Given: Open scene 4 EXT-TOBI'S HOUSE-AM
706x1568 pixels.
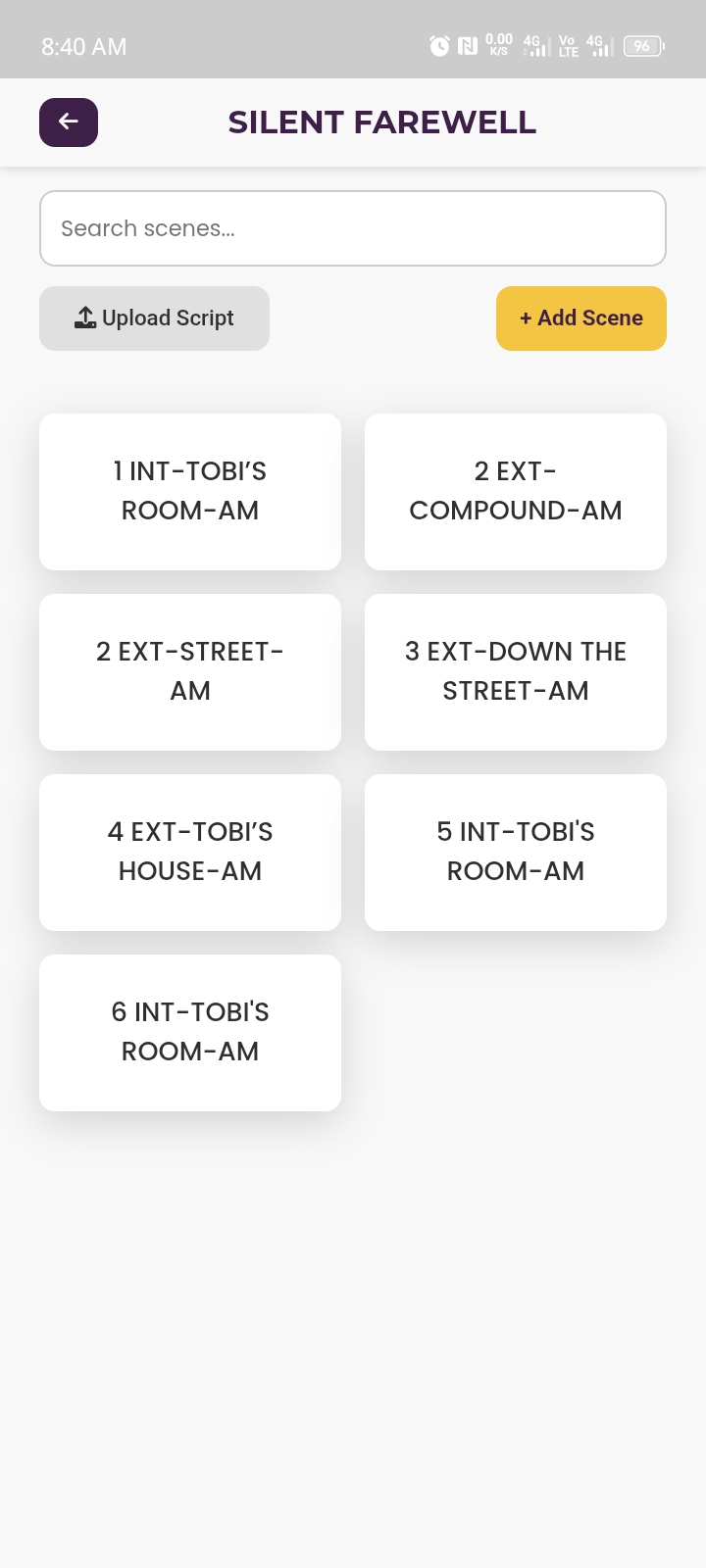Looking at the screenshot, I should [190, 852].
